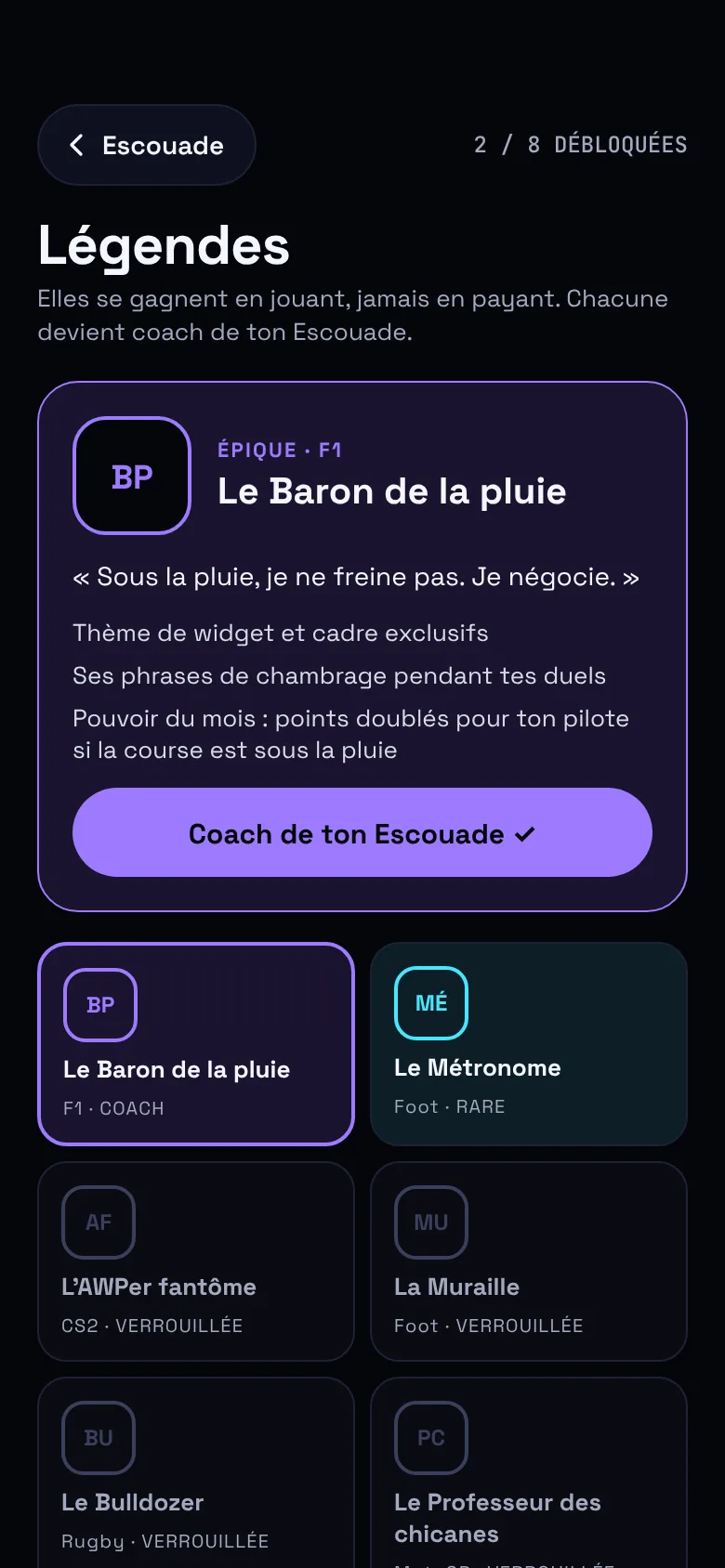Open the Le Professeur des chicanes card

click(x=529, y=1472)
